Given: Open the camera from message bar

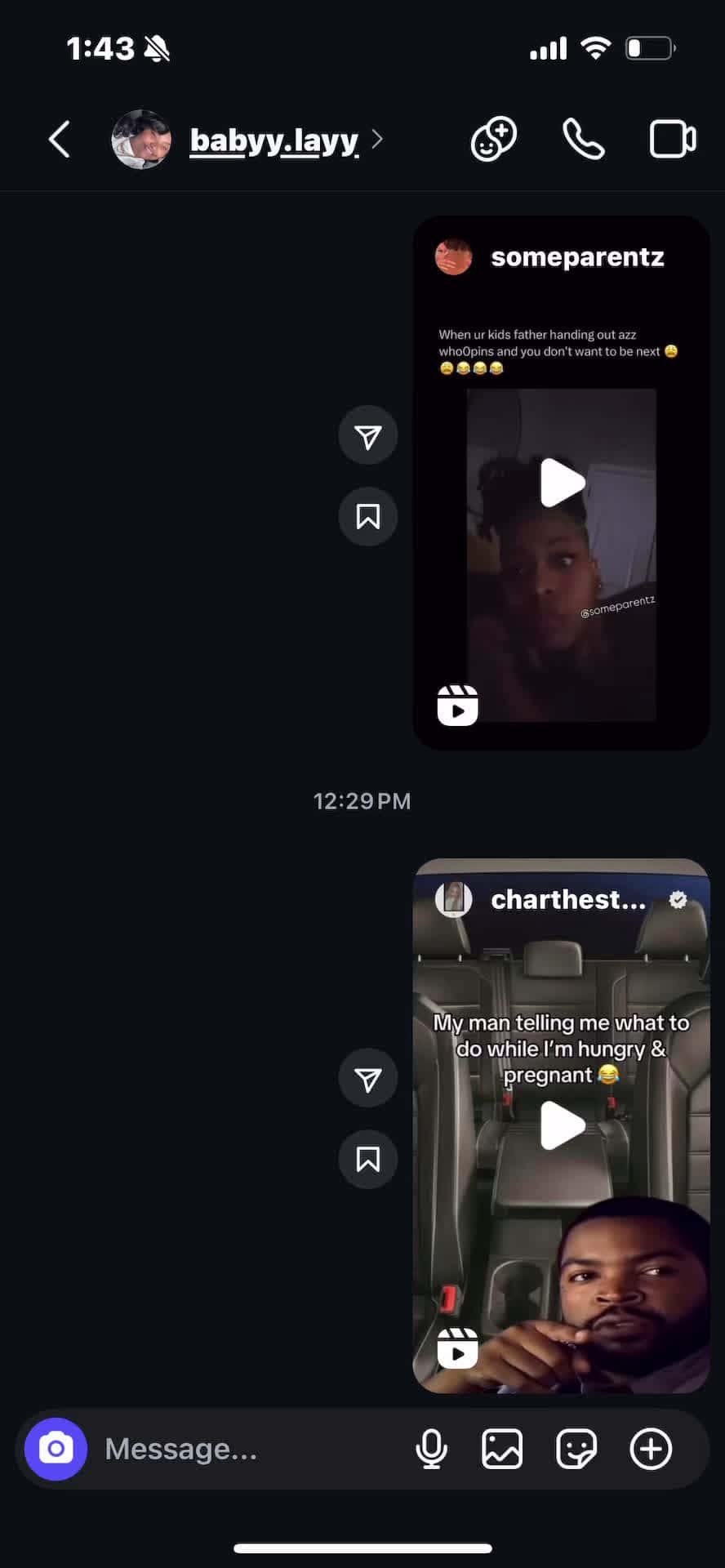Looking at the screenshot, I should coord(56,1449).
